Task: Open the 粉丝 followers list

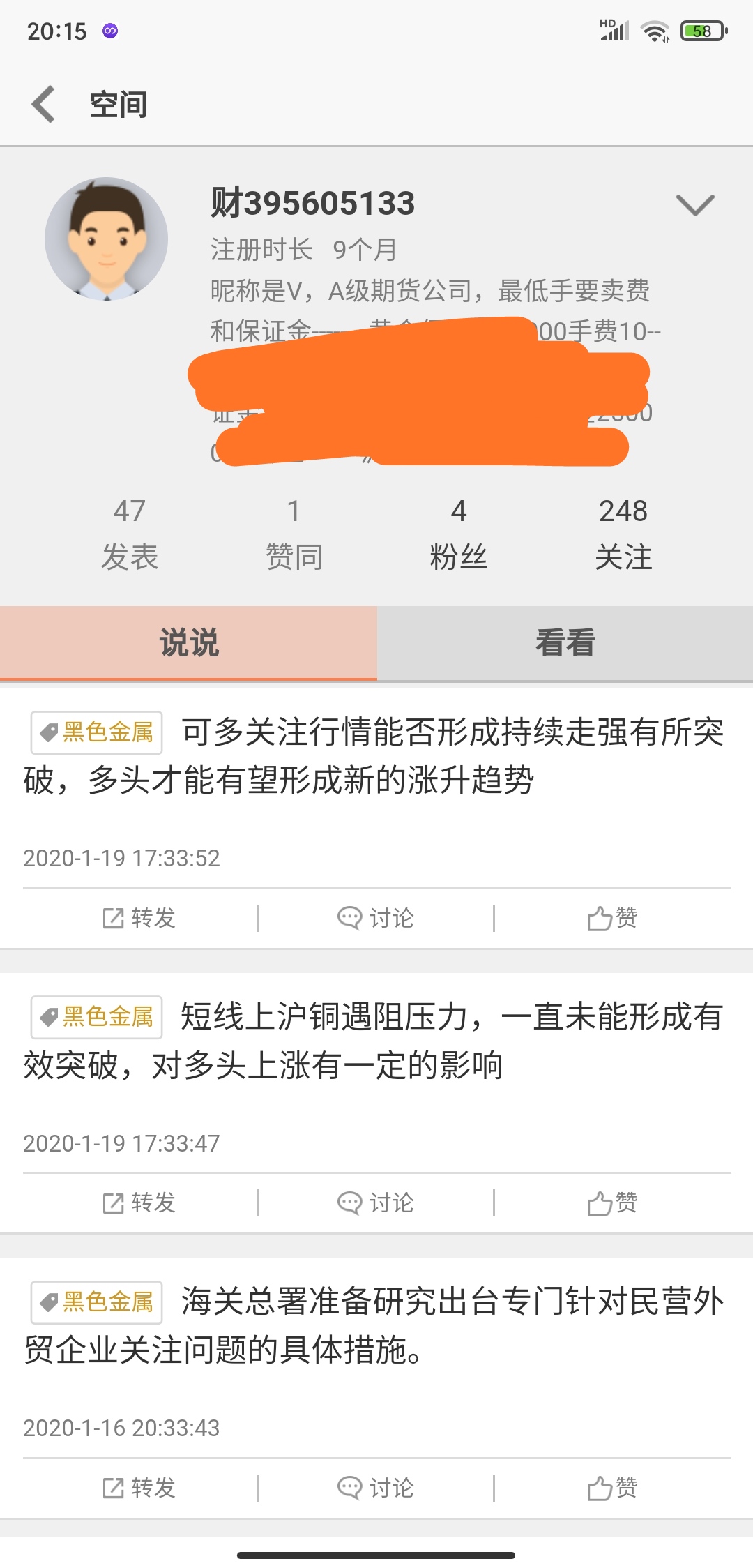Action: click(x=458, y=534)
